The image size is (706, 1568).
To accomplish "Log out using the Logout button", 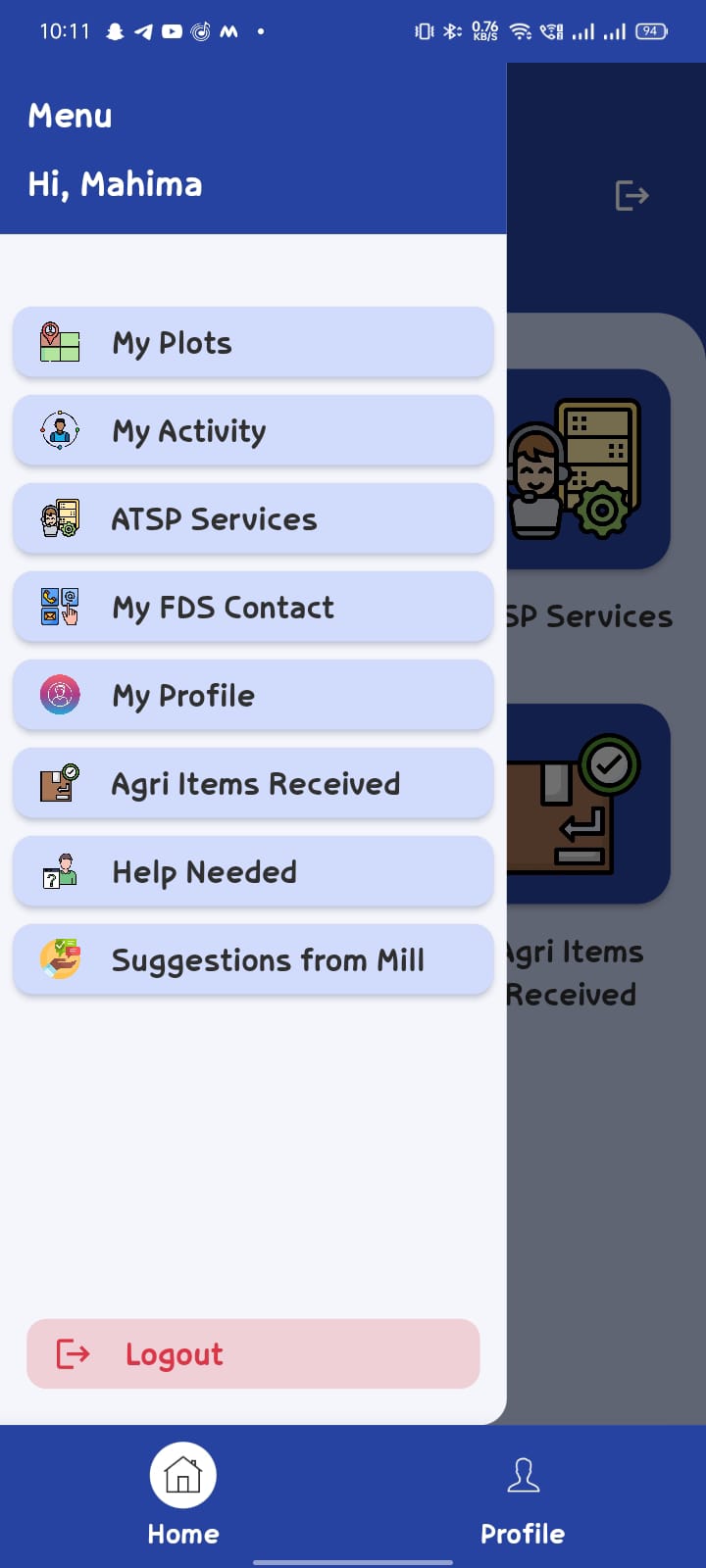I will [252, 1353].
